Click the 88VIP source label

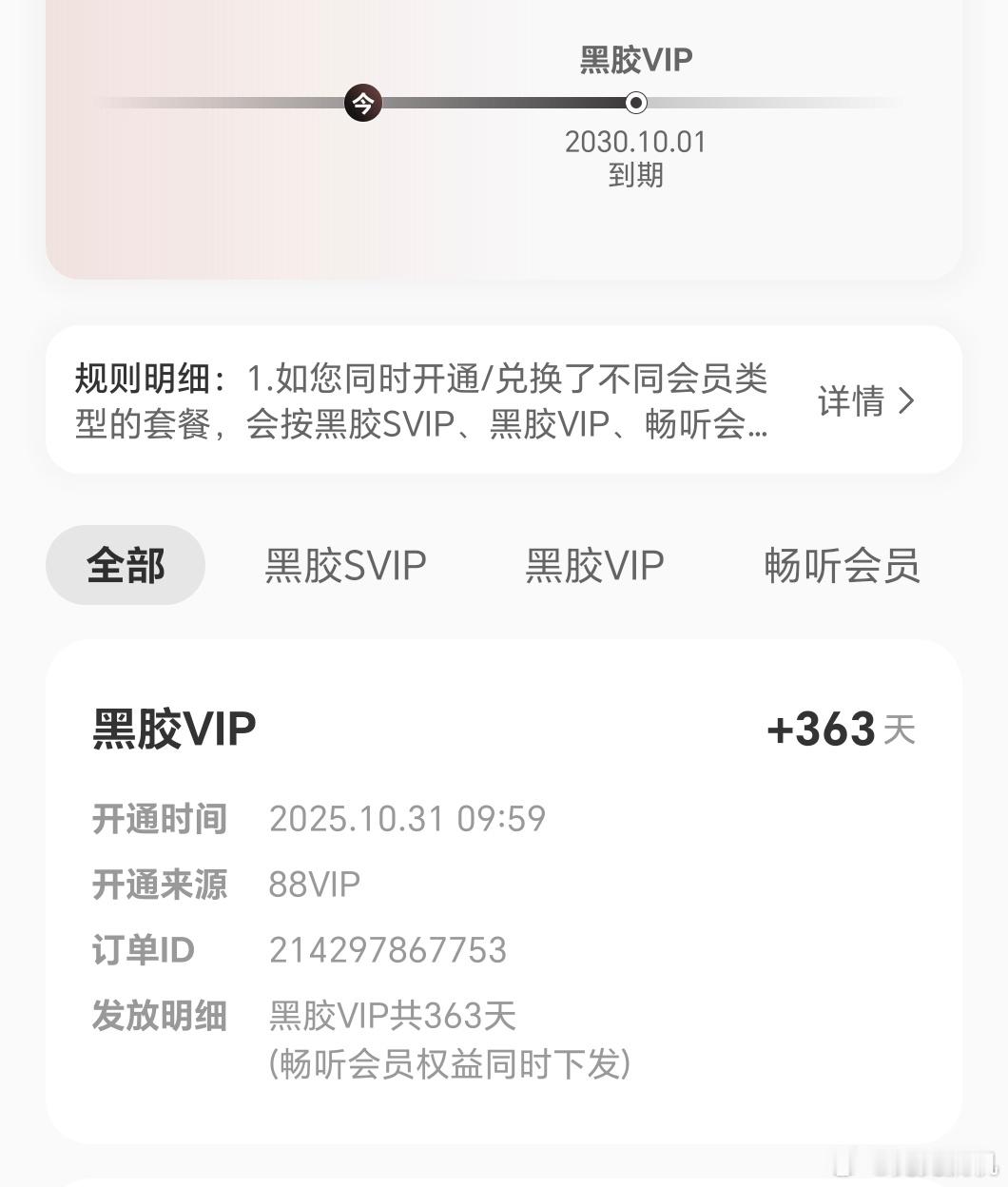point(313,885)
